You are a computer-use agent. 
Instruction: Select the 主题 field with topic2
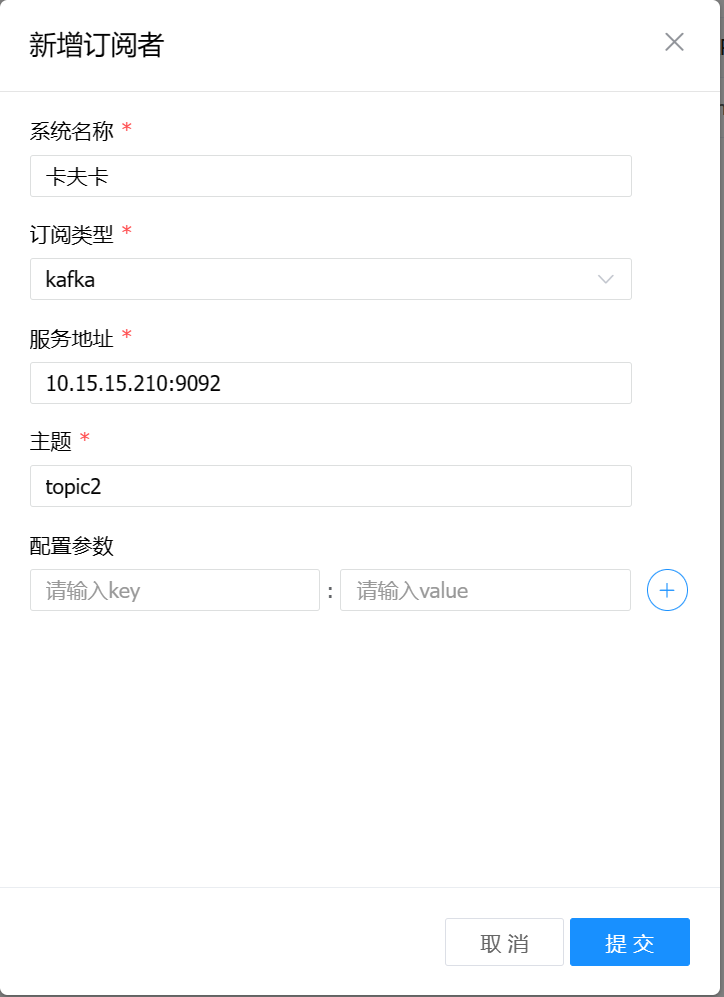click(x=330, y=486)
